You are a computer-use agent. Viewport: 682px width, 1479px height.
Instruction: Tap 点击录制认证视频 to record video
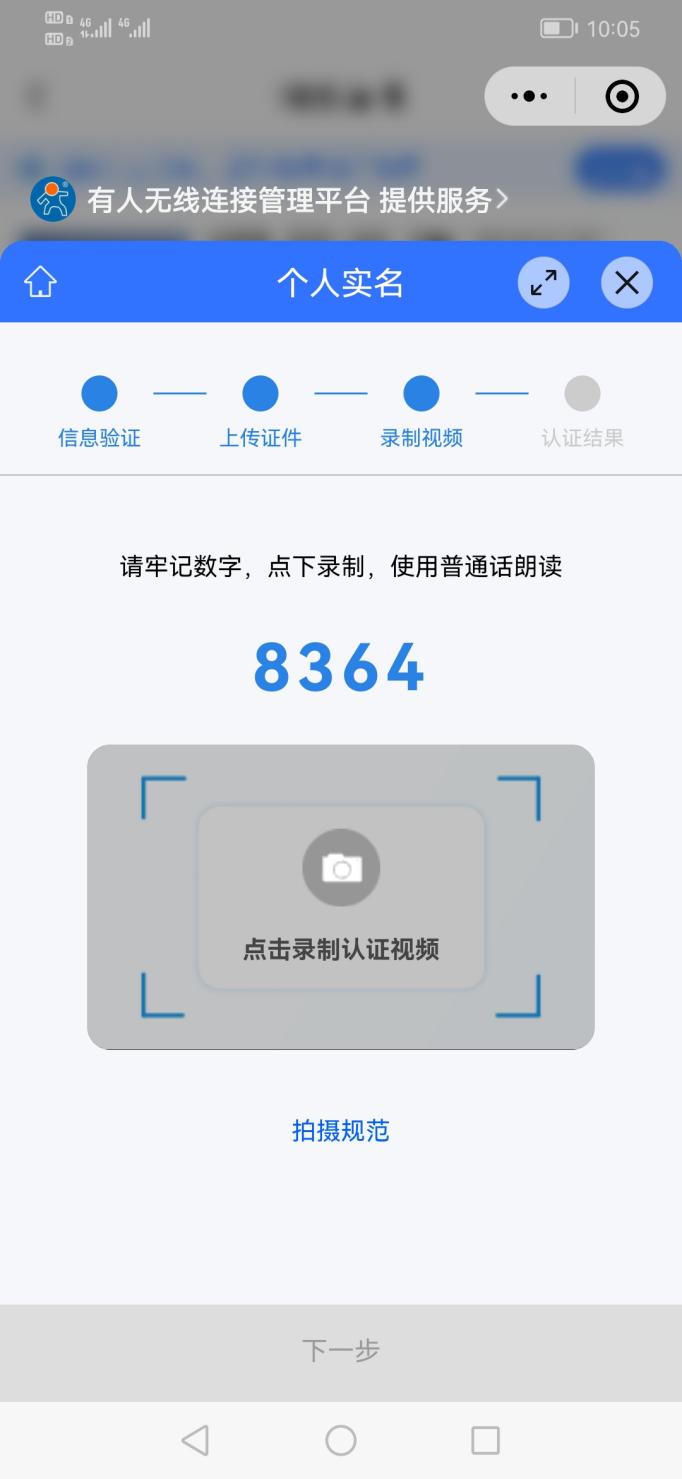[x=341, y=897]
